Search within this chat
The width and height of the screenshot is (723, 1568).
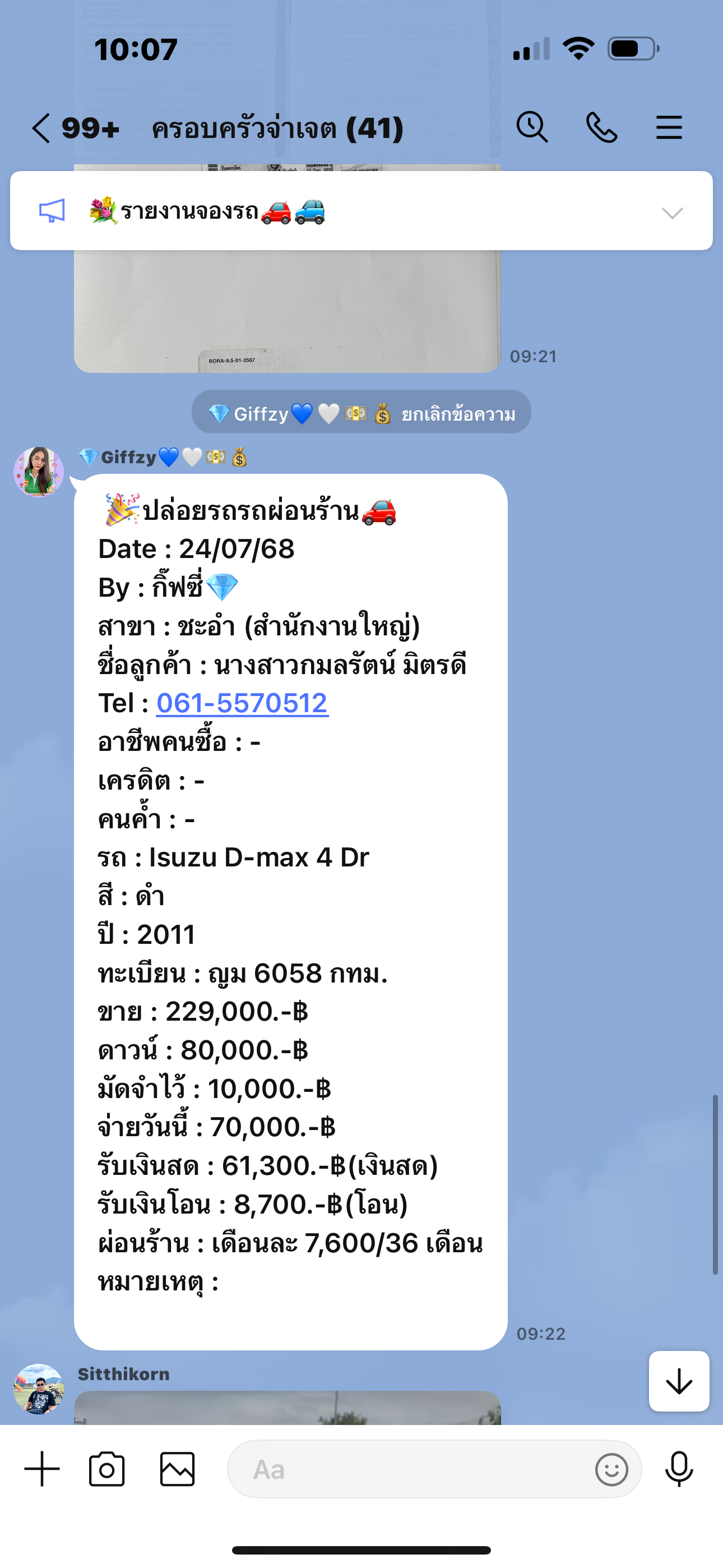pos(532,128)
